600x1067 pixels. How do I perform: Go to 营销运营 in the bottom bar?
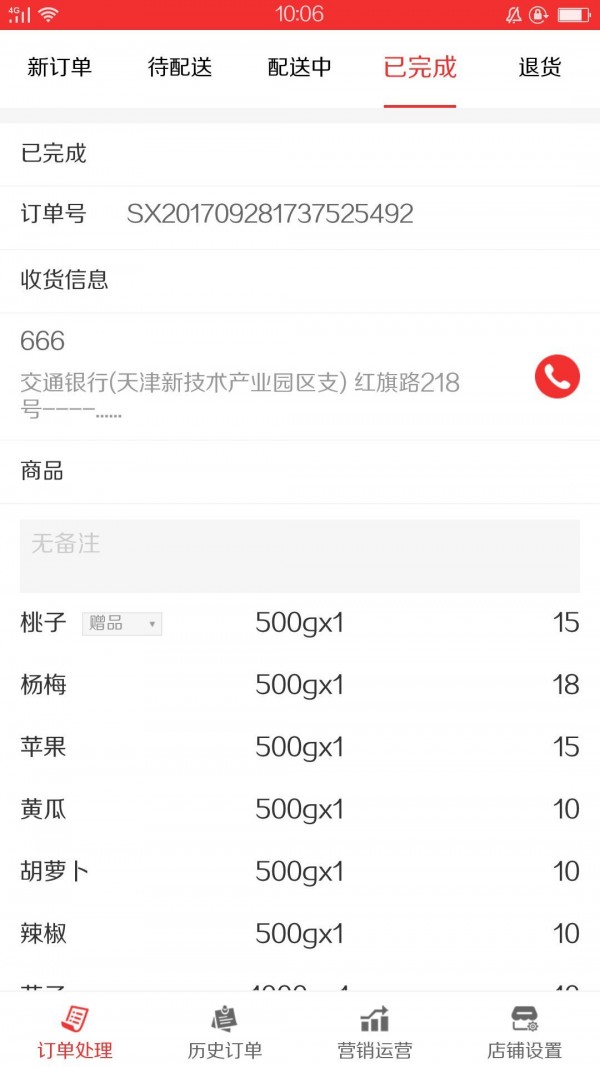point(375,1030)
